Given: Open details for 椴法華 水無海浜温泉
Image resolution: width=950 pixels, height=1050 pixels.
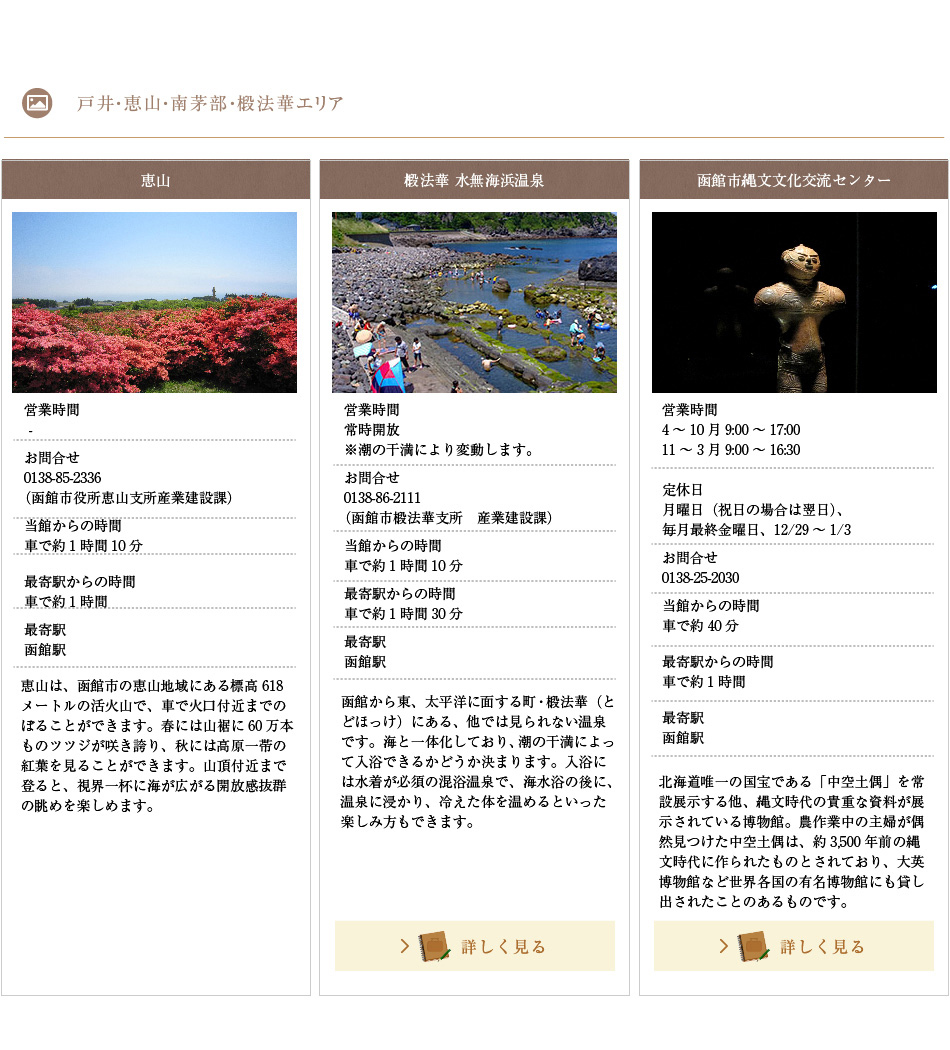Looking at the screenshot, I should 474,946.
